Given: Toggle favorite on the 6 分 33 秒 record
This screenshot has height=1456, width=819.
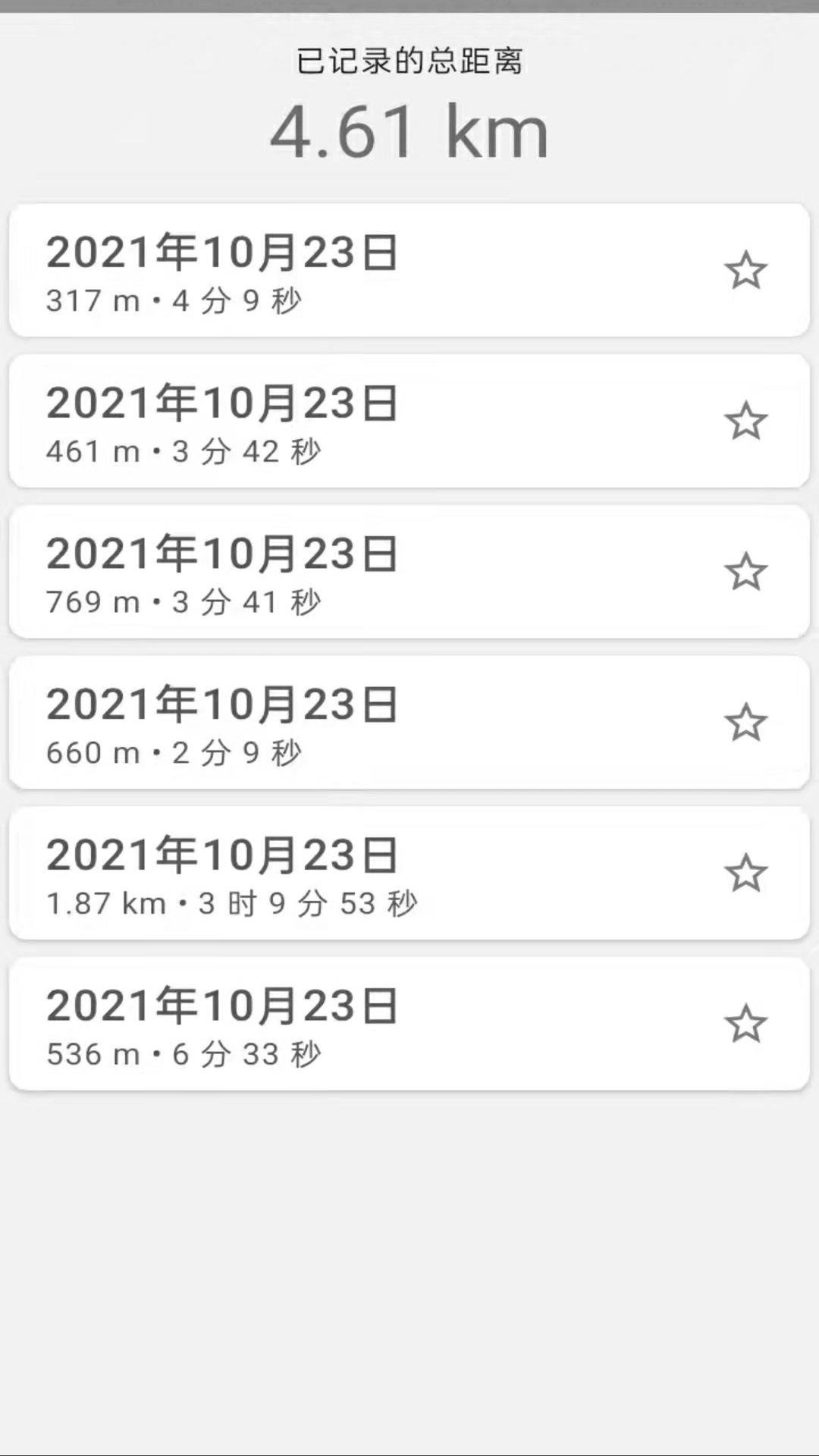Looking at the screenshot, I should point(747,1022).
